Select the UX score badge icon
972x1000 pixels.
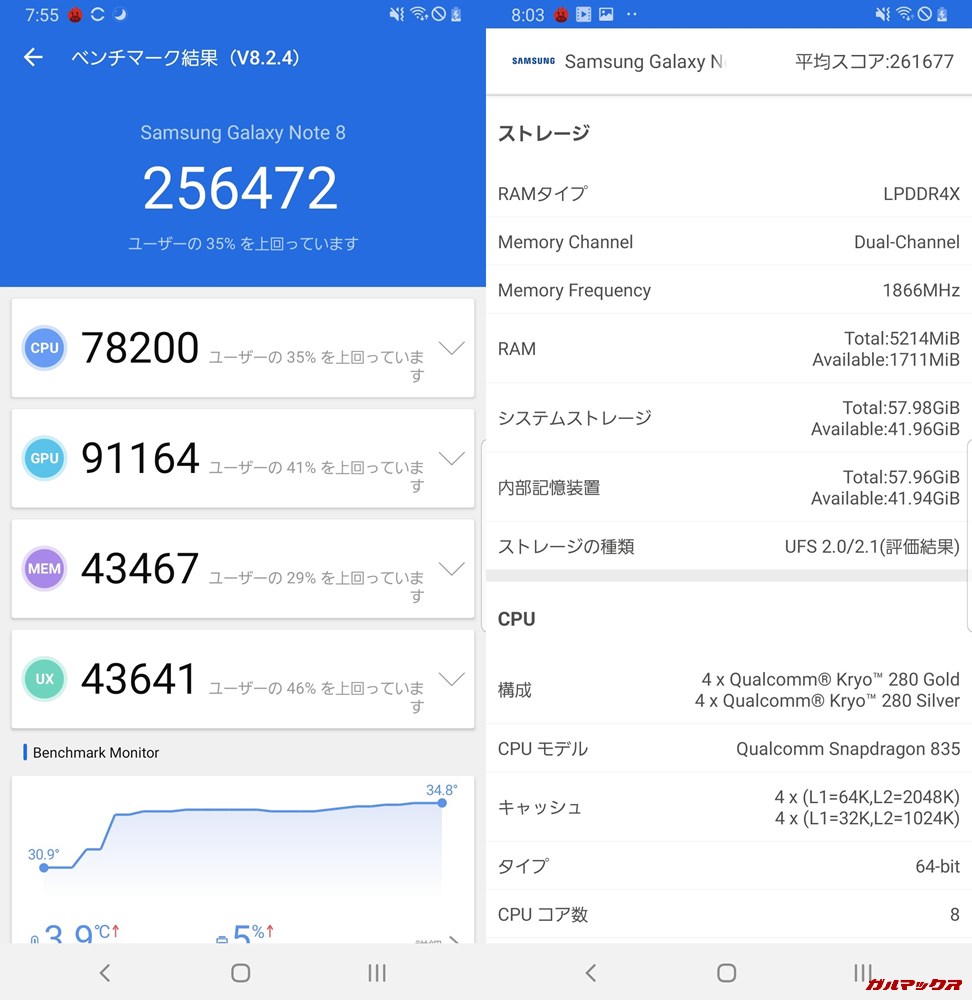[44, 678]
